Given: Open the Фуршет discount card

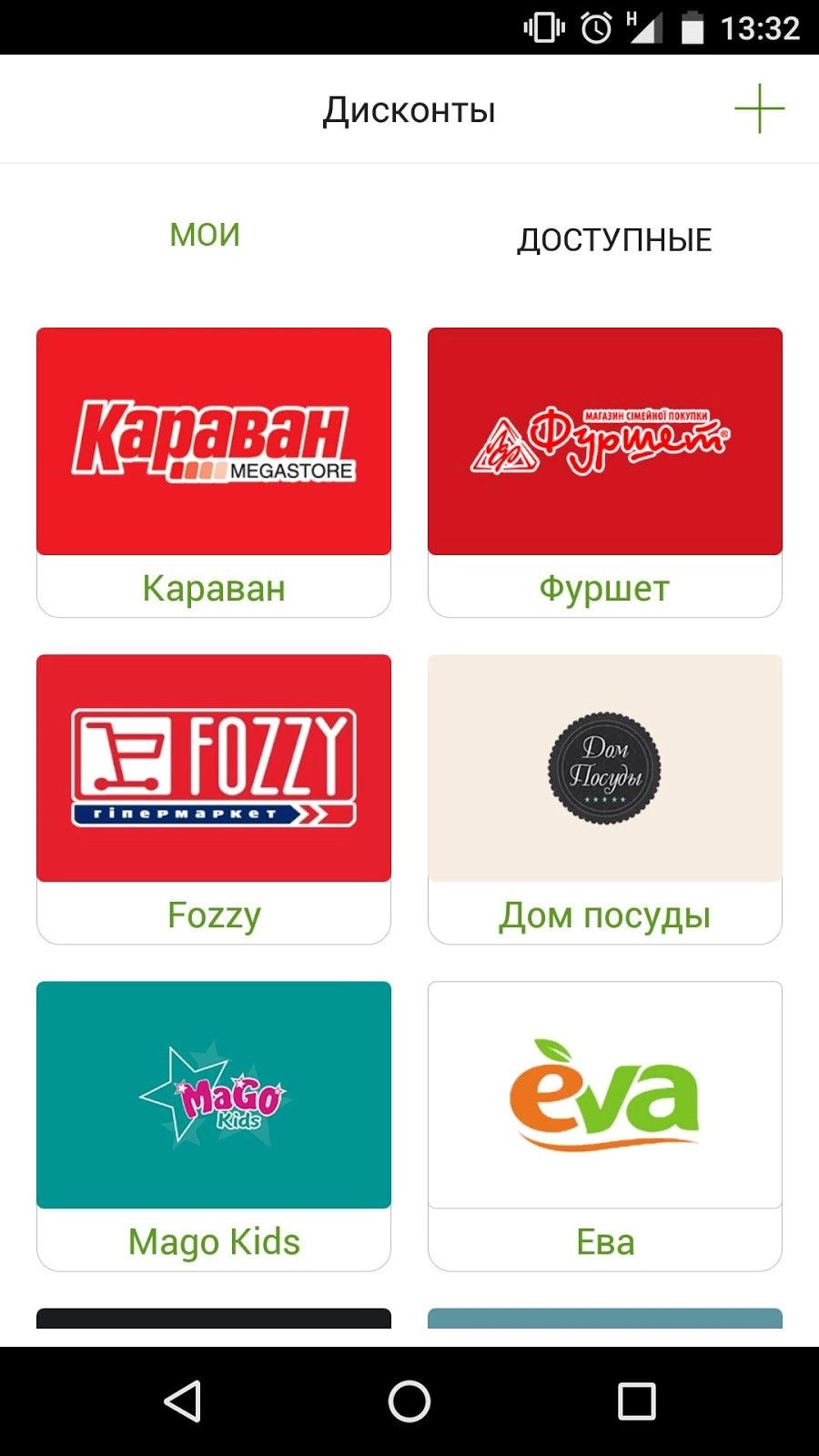Looking at the screenshot, I should point(605,472).
